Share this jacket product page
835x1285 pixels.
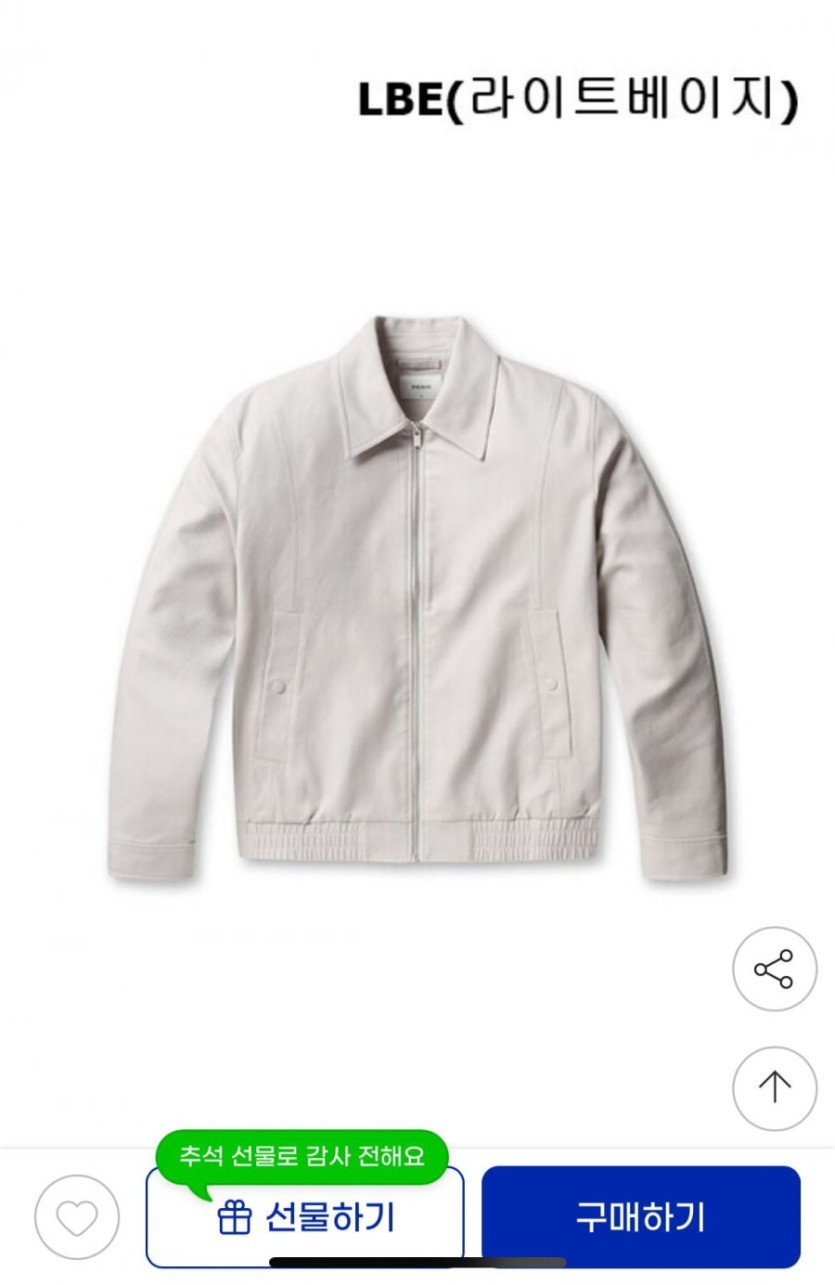pos(774,969)
